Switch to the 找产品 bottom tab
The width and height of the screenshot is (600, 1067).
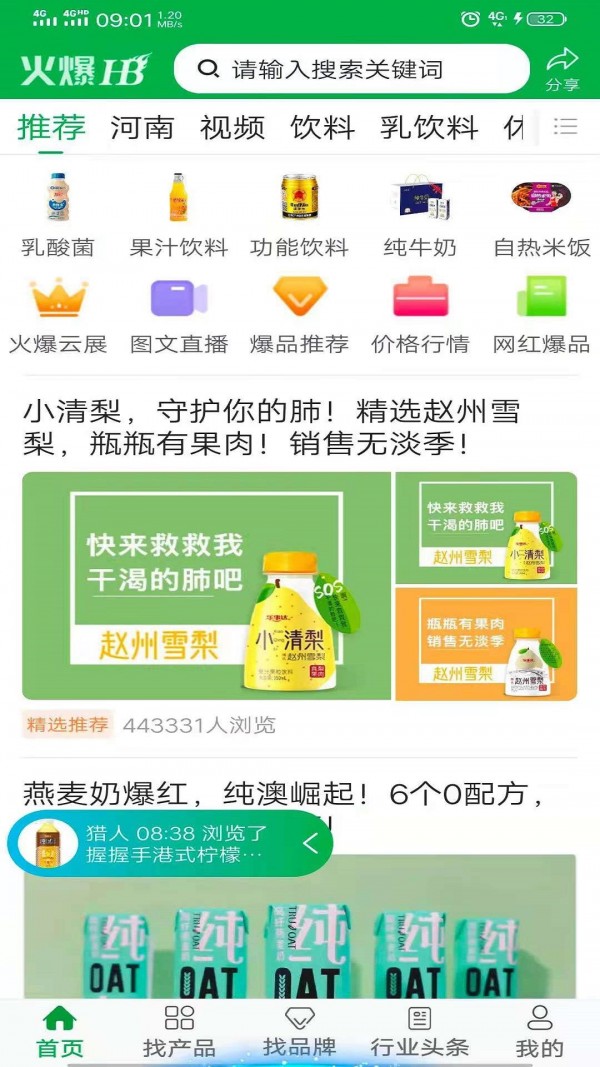click(x=179, y=1031)
